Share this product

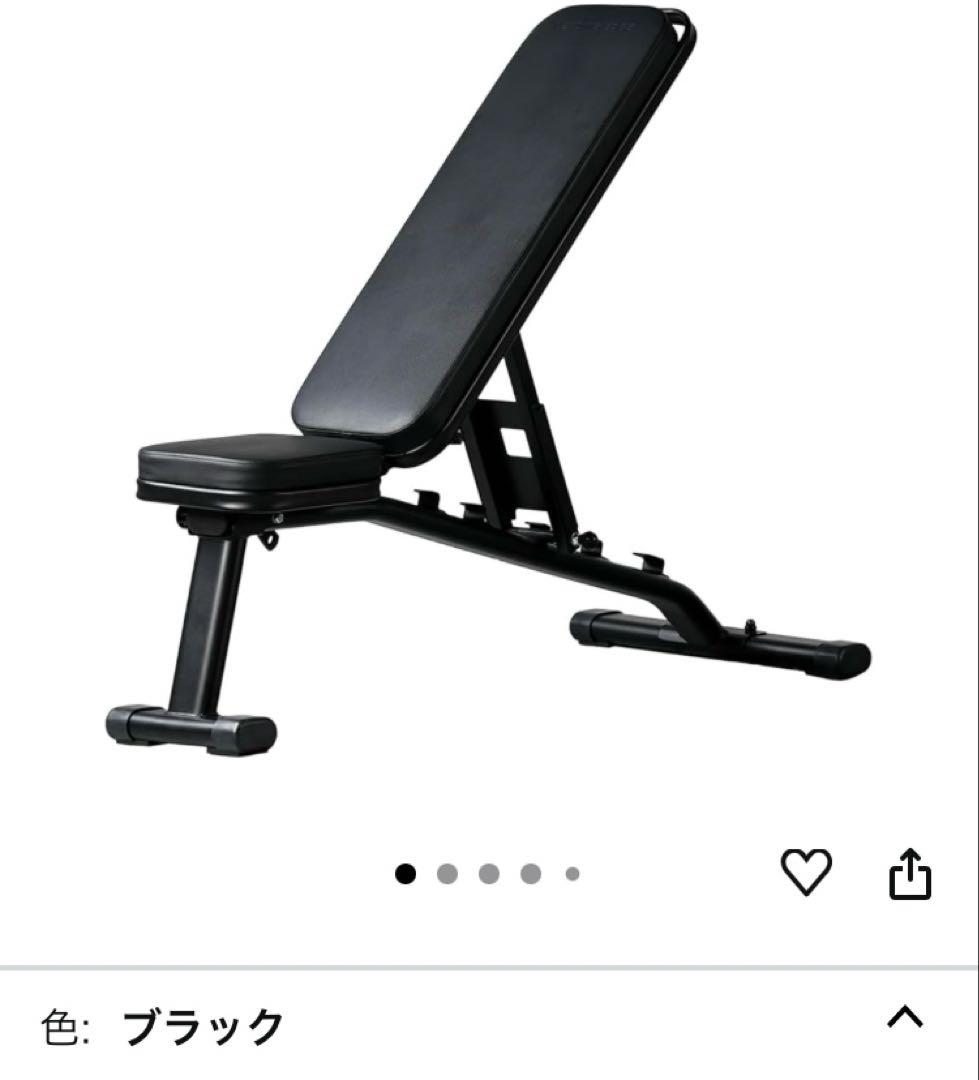coord(910,874)
